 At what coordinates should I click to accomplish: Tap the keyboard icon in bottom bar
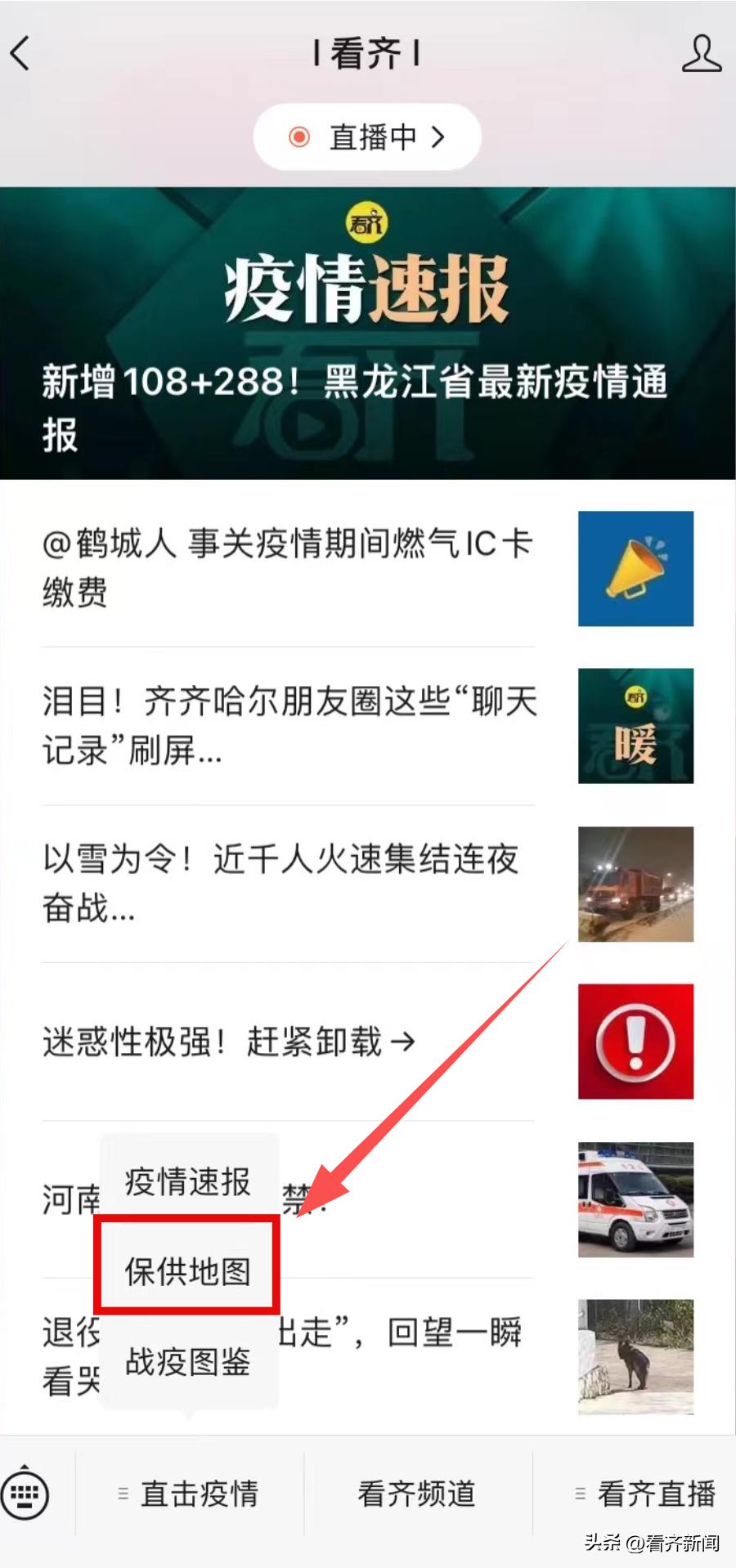(27, 1494)
